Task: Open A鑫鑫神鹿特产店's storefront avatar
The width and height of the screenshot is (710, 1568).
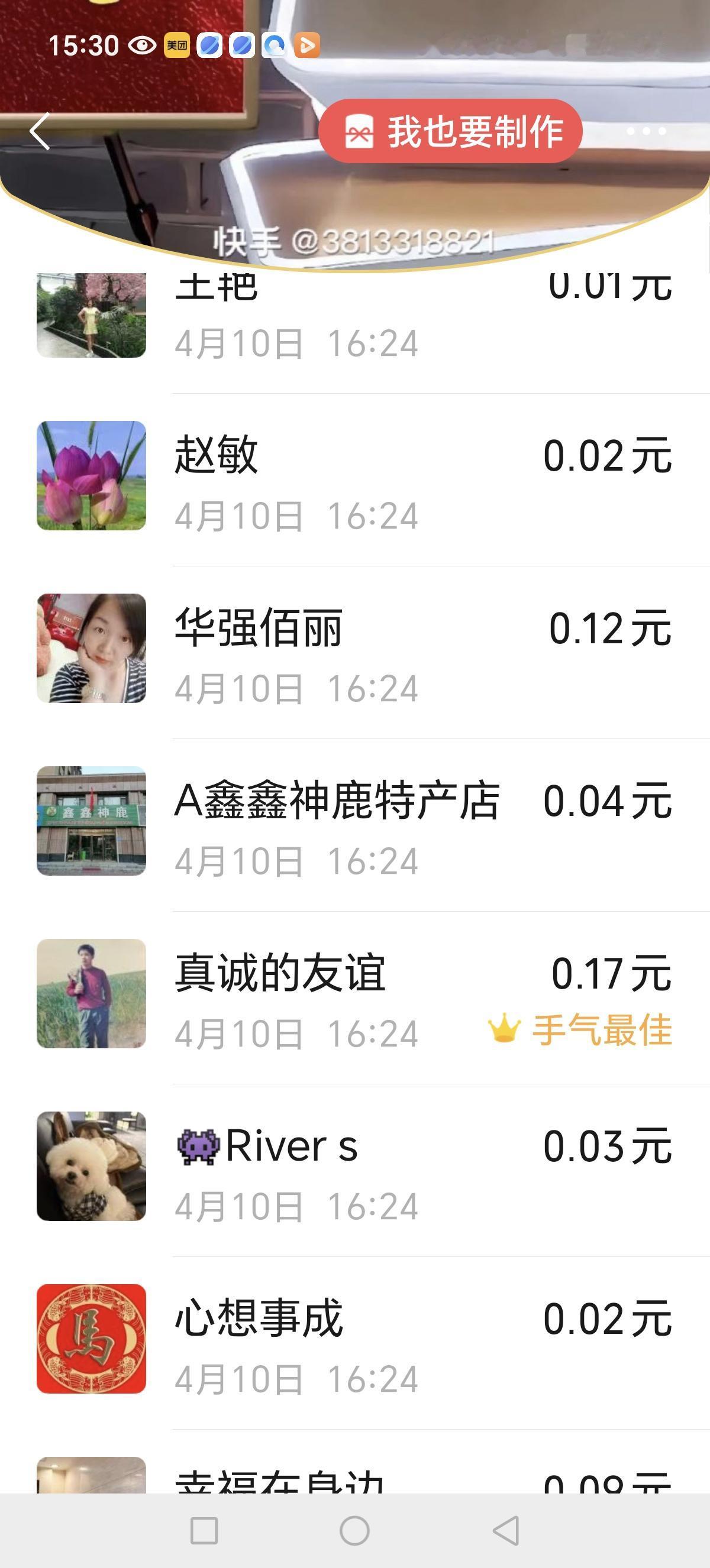Action: pos(91,821)
